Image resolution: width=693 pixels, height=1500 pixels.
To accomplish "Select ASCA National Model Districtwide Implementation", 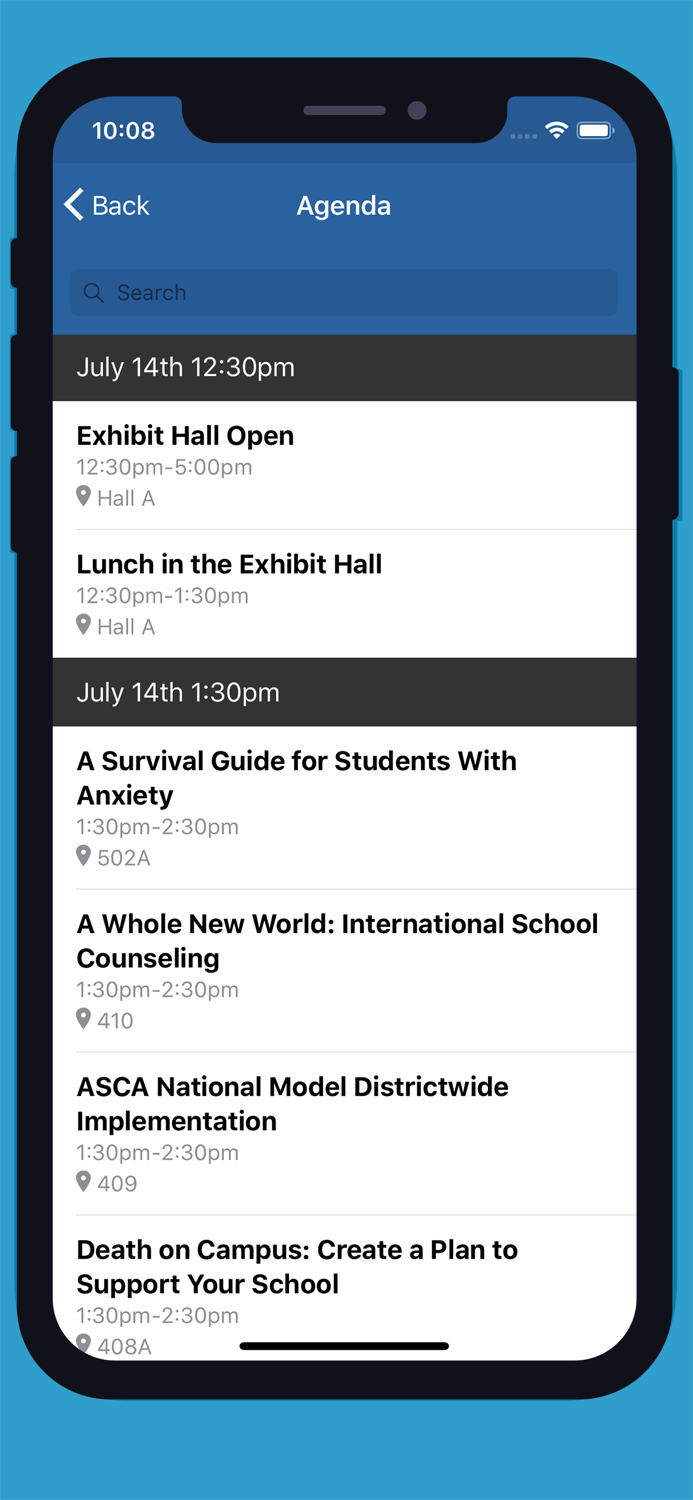I will click(x=344, y=1133).
